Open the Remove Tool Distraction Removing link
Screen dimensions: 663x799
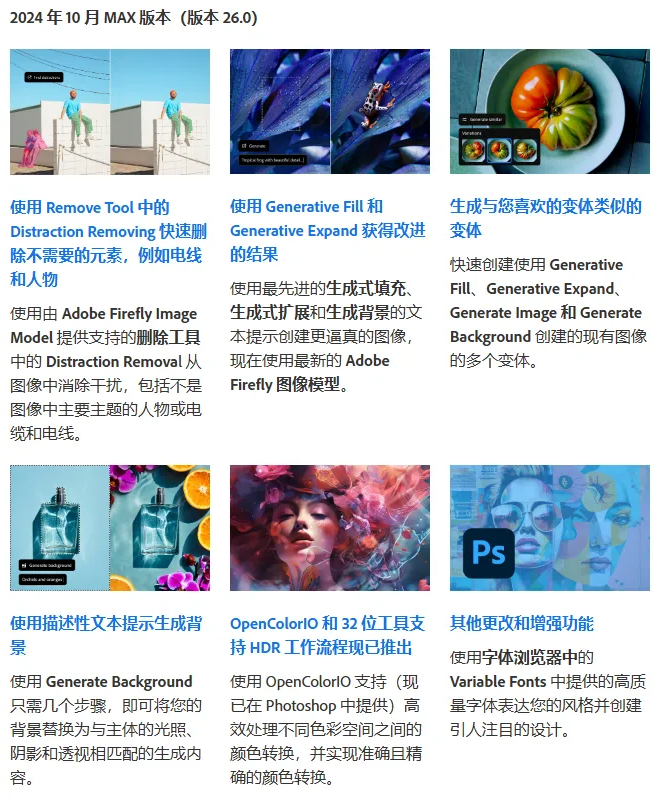pos(108,243)
